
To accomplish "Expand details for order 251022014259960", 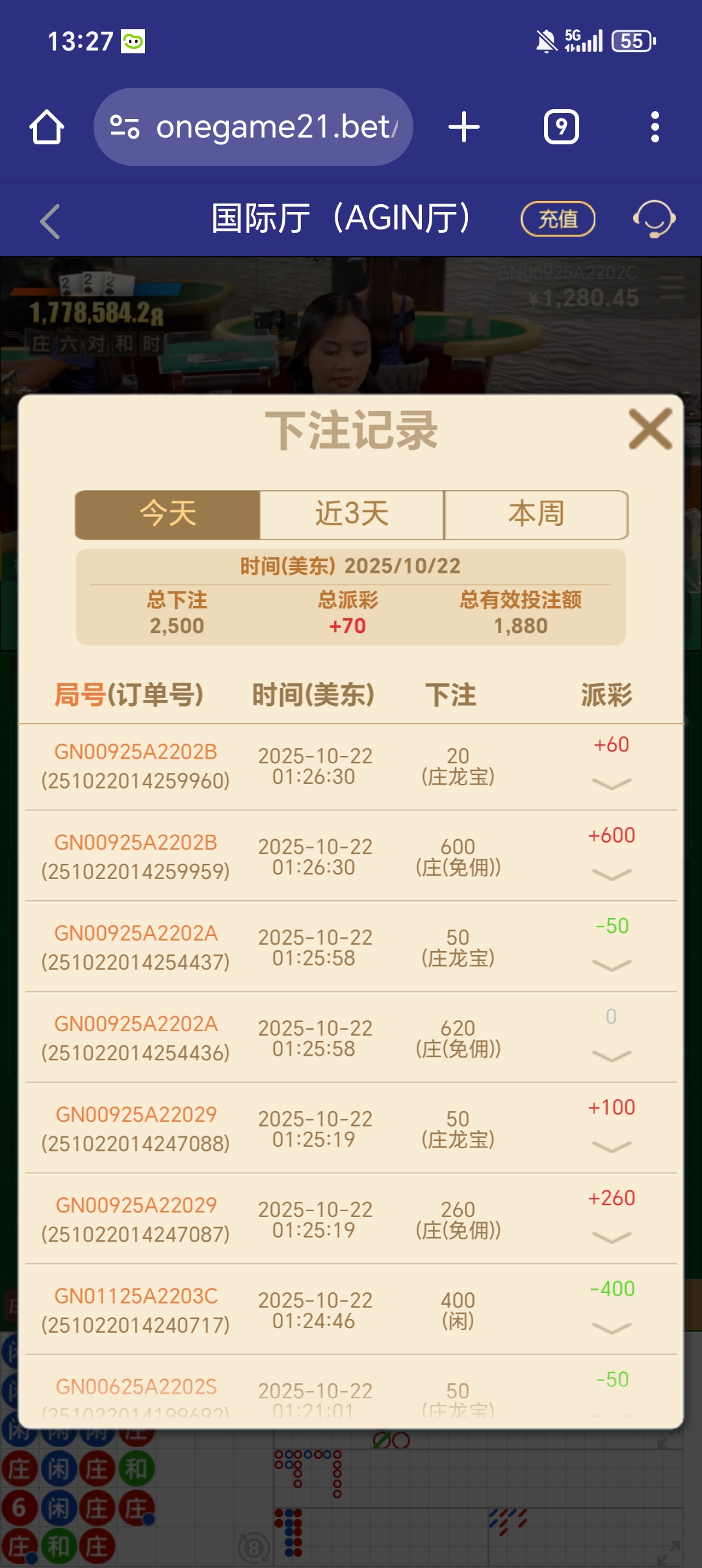I will pyautogui.click(x=611, y=783).
